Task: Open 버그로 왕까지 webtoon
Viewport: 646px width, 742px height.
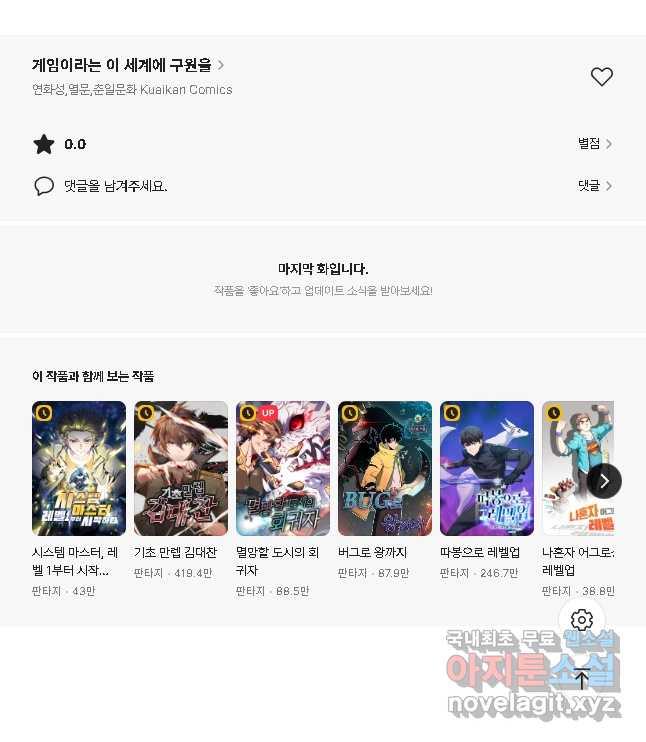Action: point(385,468)
